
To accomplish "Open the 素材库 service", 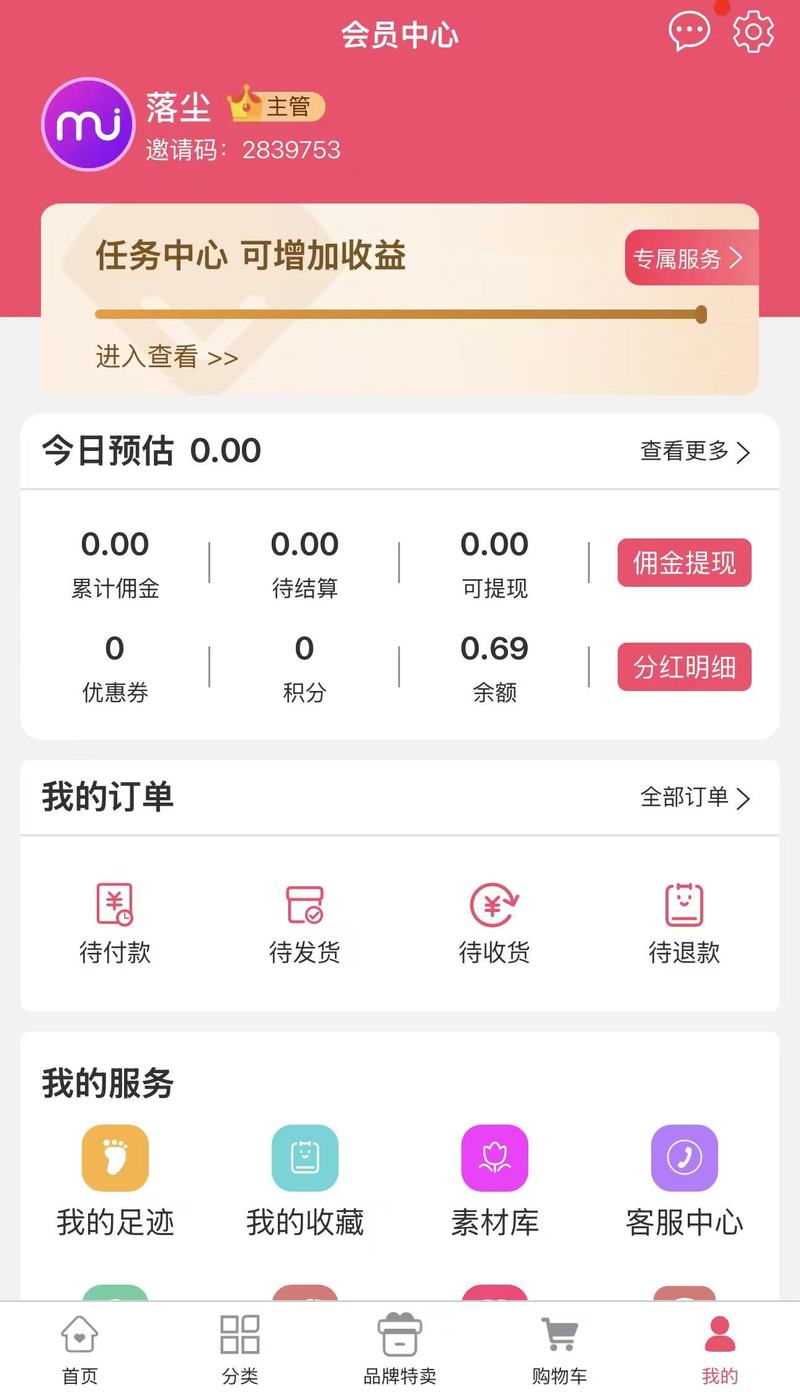I will 494,1180.
